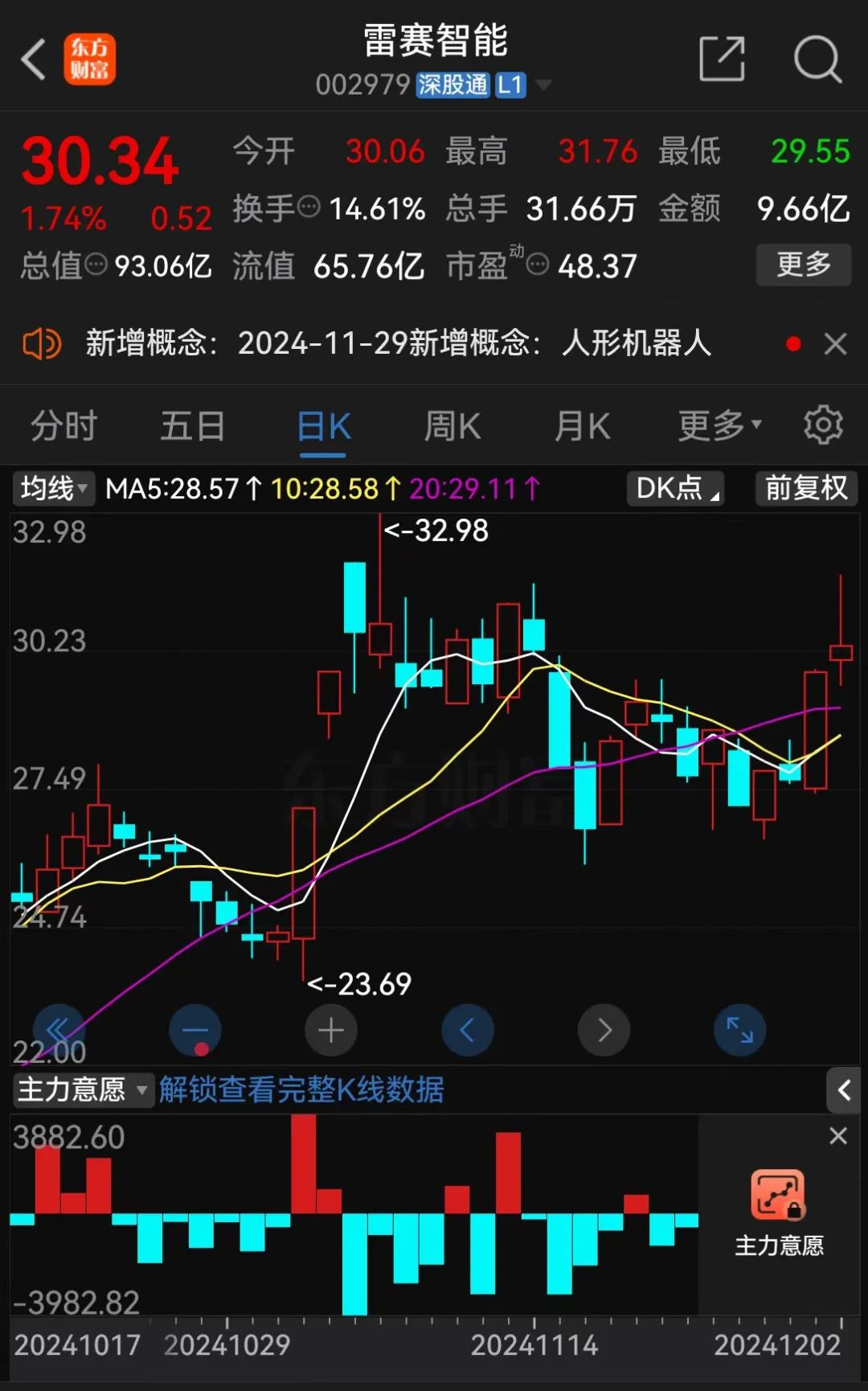Zoom out the K-line chart with minus

pos(195,1030)
